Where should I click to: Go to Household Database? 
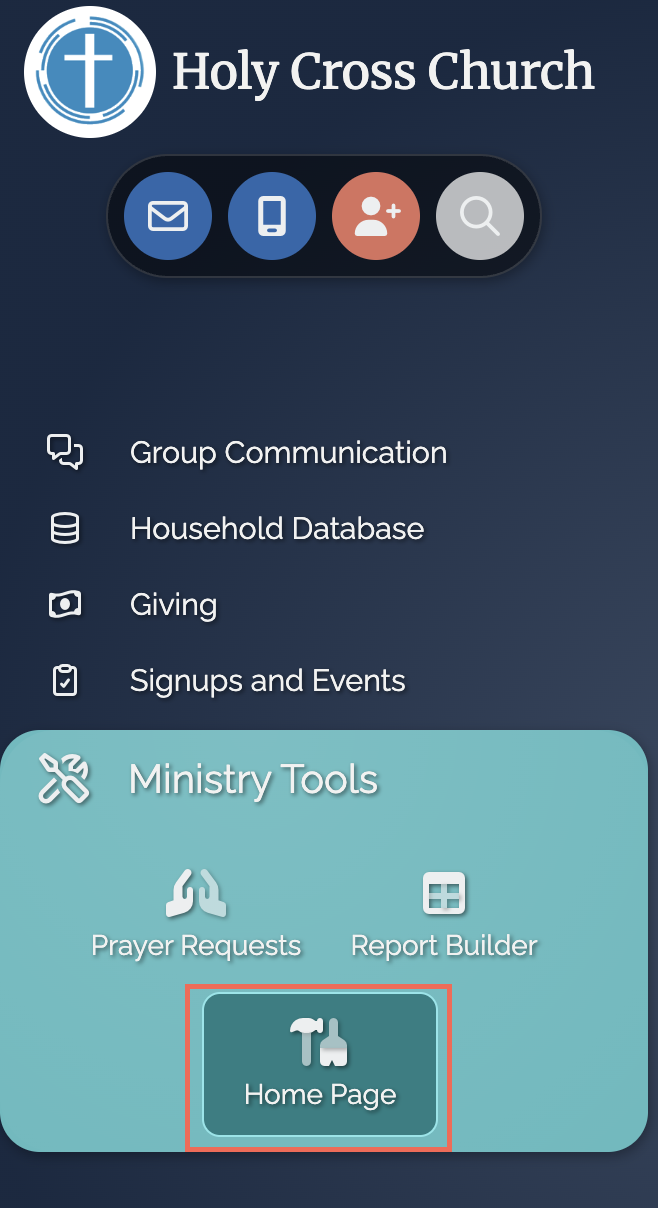tap(277, 529)
